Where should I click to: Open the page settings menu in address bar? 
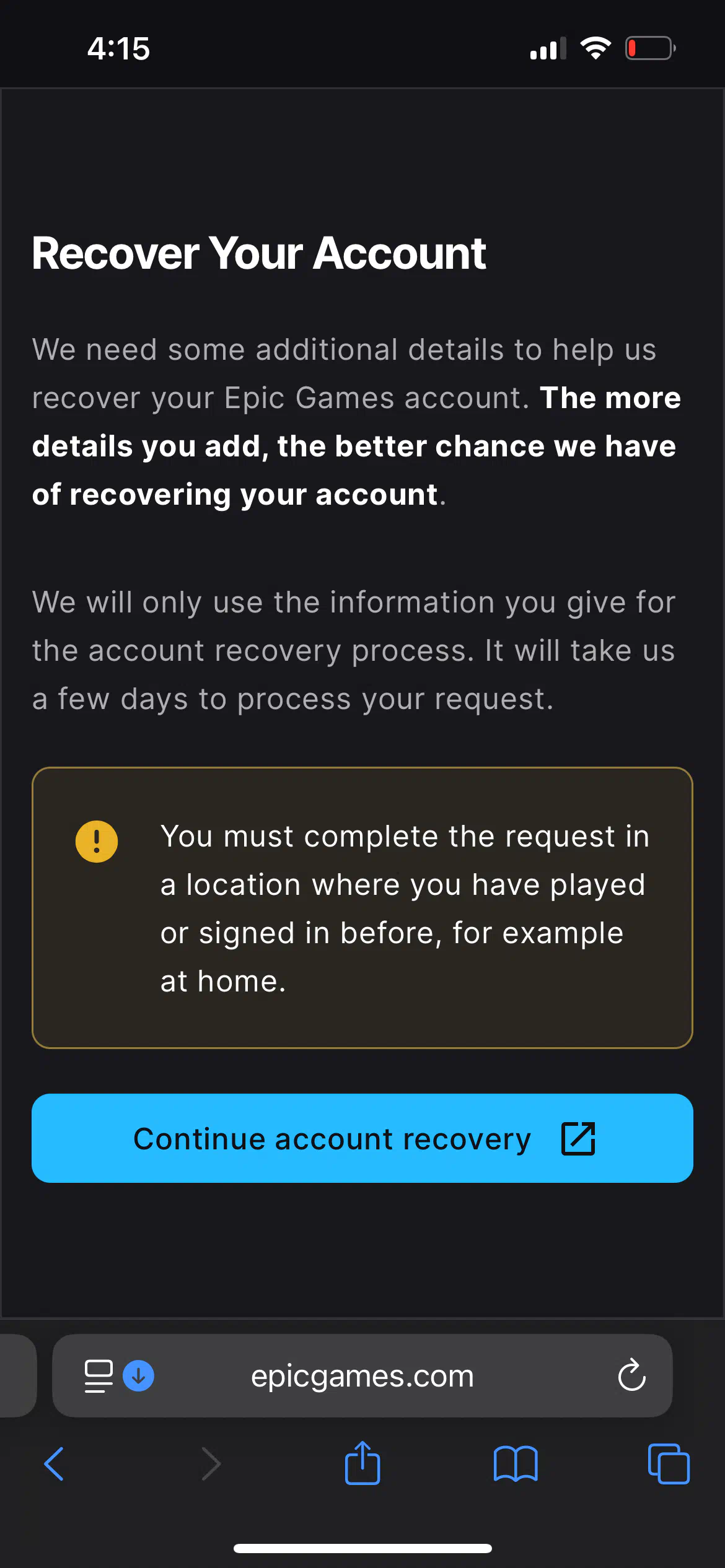pyautogui.click(x=99, y=1376)
